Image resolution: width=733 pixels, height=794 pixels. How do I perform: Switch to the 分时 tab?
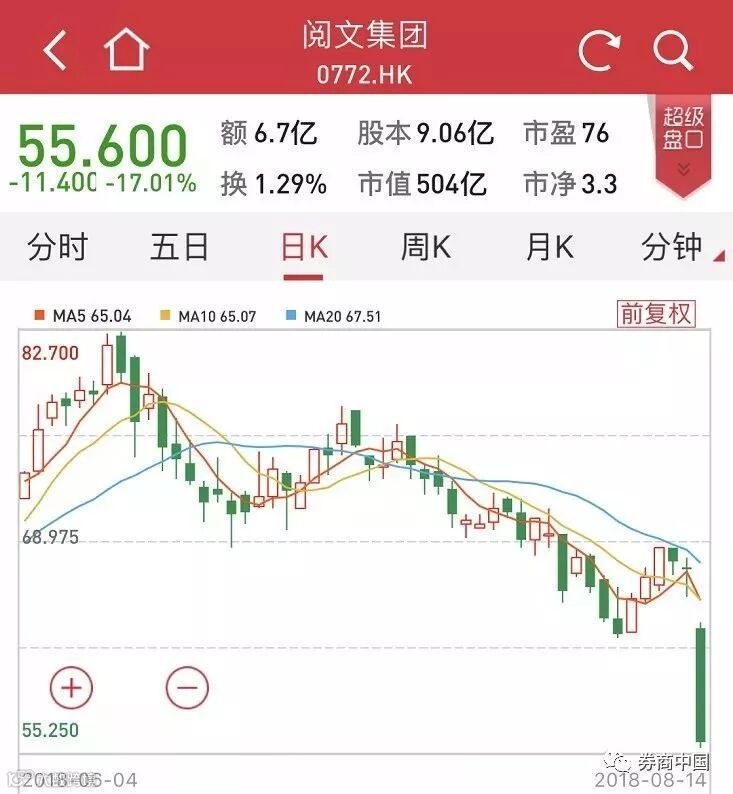[x=58, y=247]
